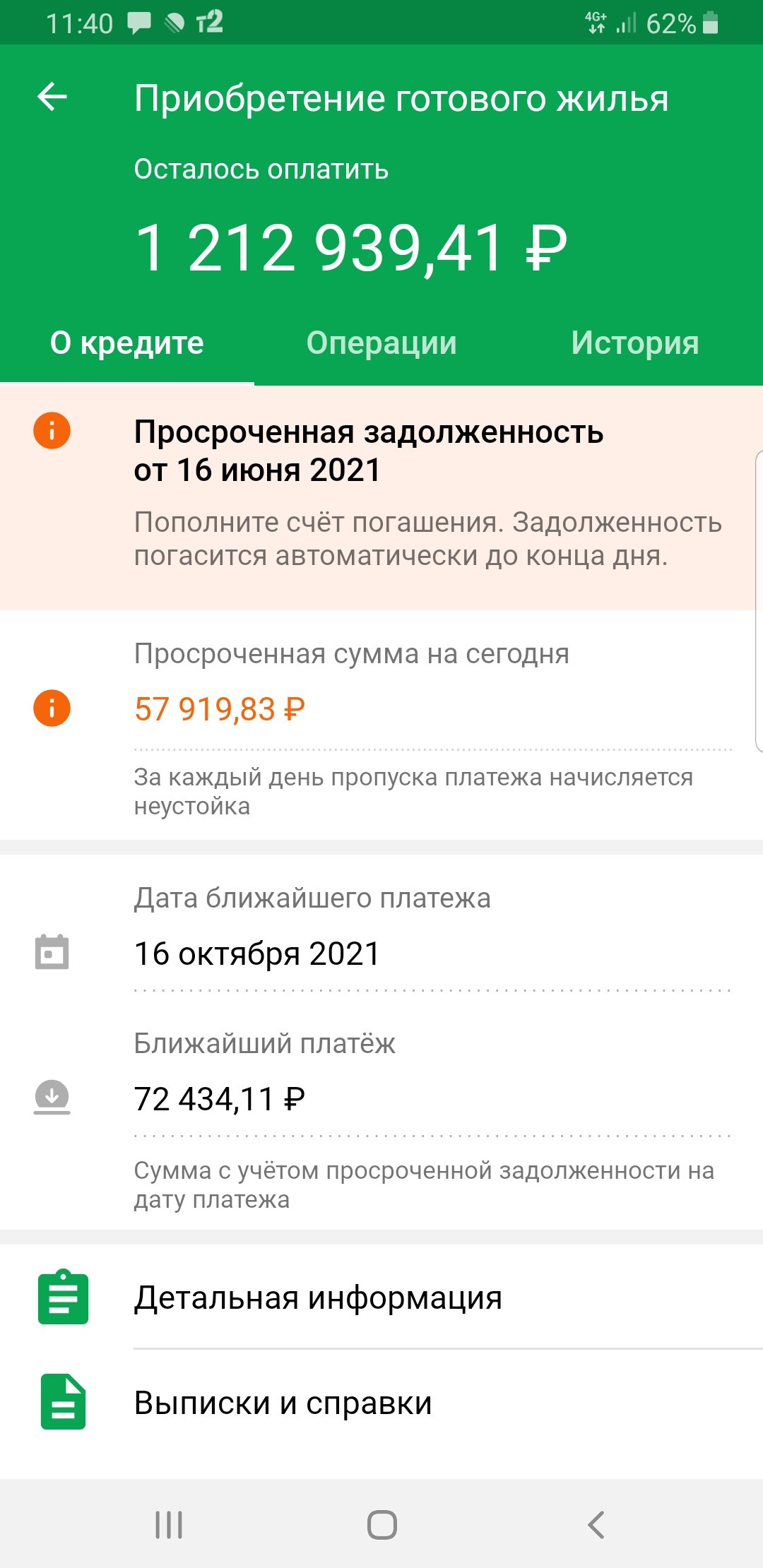Open the История tab
This screenshot has height=1568, width=763.
coord(634,343)
